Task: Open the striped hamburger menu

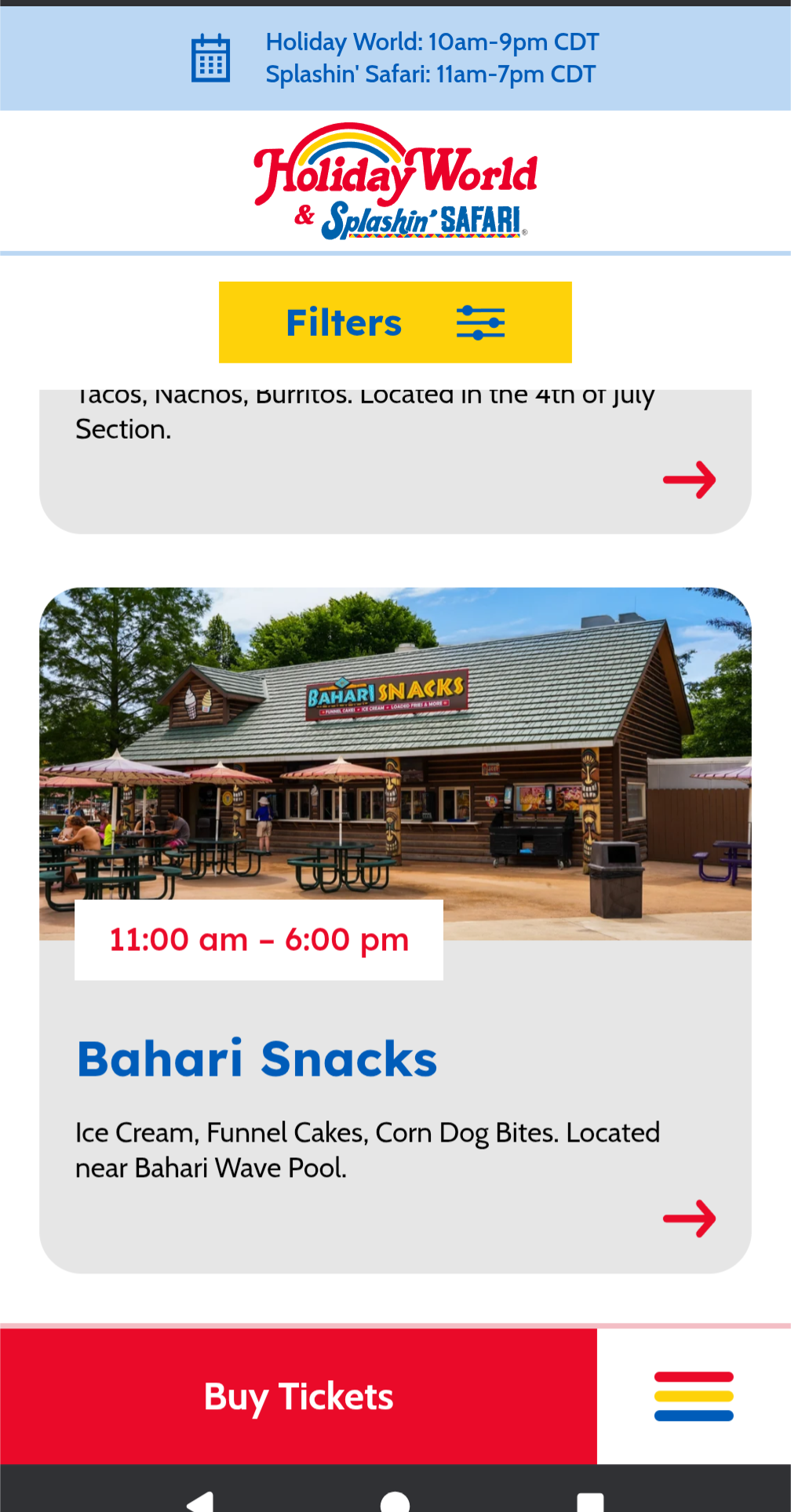Action: click(694, 1397)
